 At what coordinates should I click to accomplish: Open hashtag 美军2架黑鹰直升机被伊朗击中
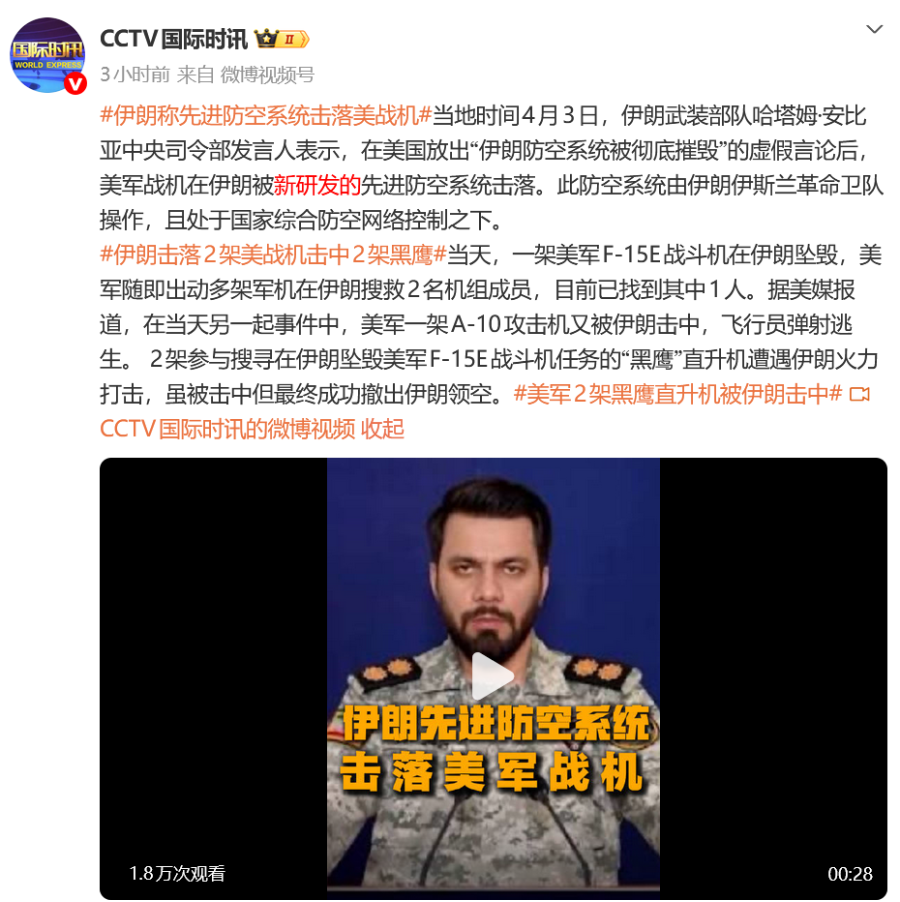coord(678,394)
